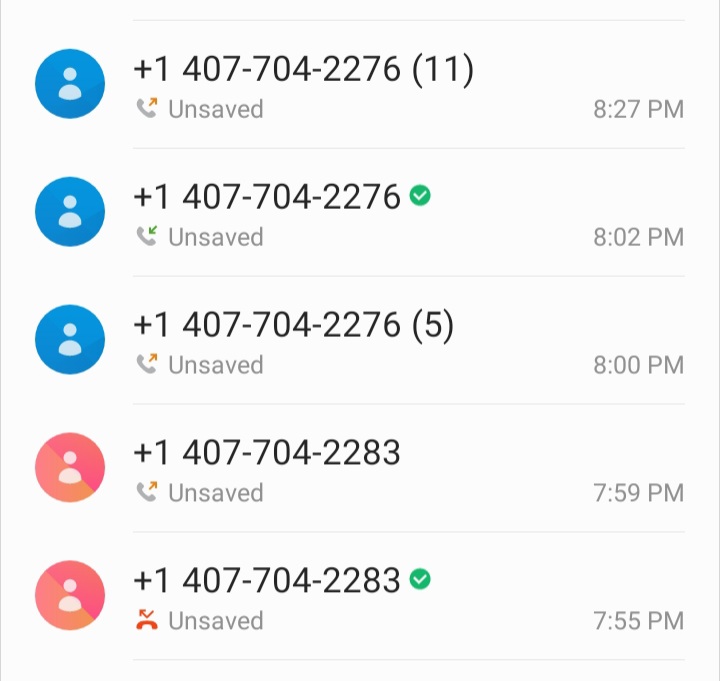Tap the blue contact avatar on the 8:27 PM call

[70, 84]
